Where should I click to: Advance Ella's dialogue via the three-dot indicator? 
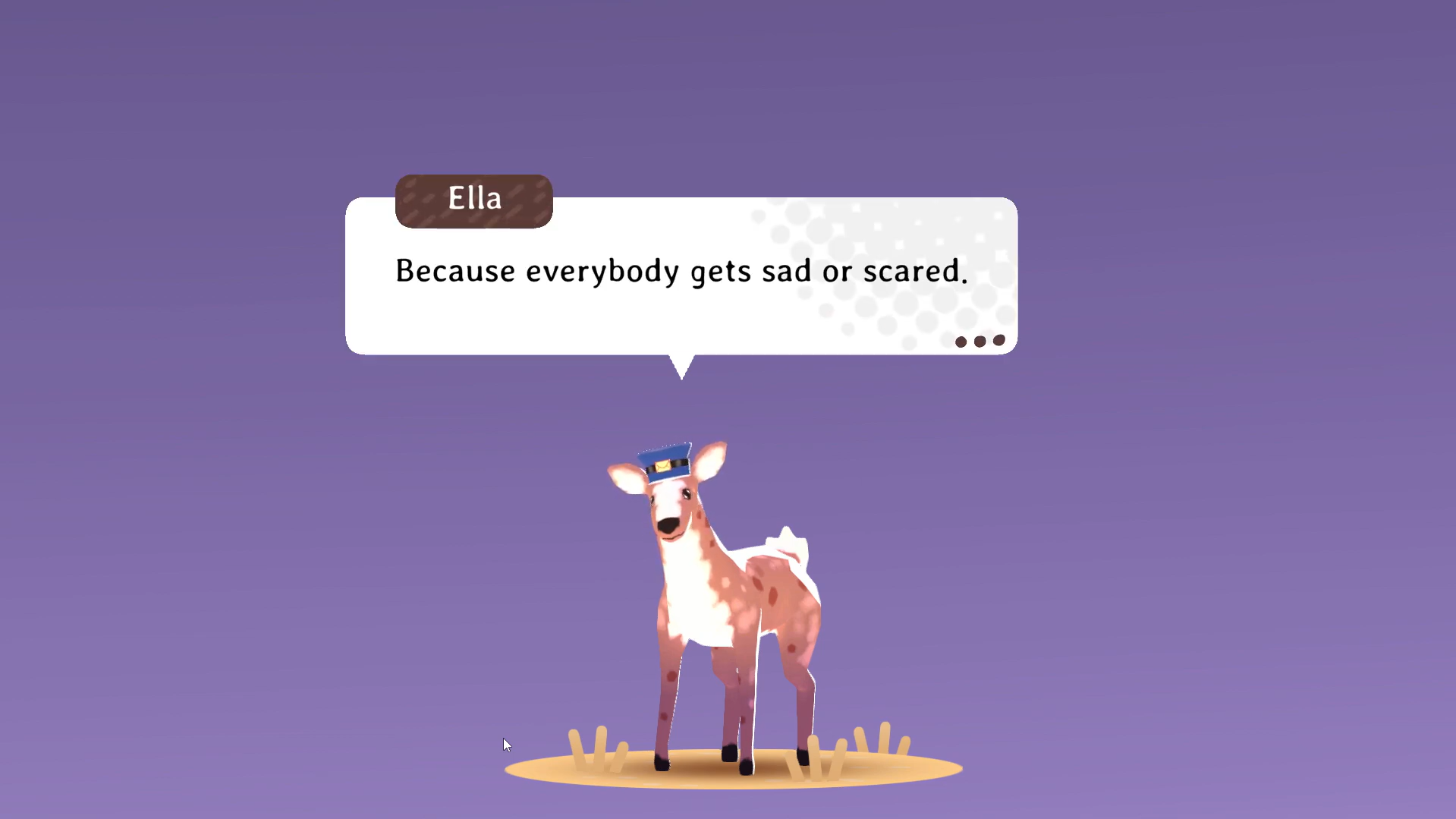point(980,342)
